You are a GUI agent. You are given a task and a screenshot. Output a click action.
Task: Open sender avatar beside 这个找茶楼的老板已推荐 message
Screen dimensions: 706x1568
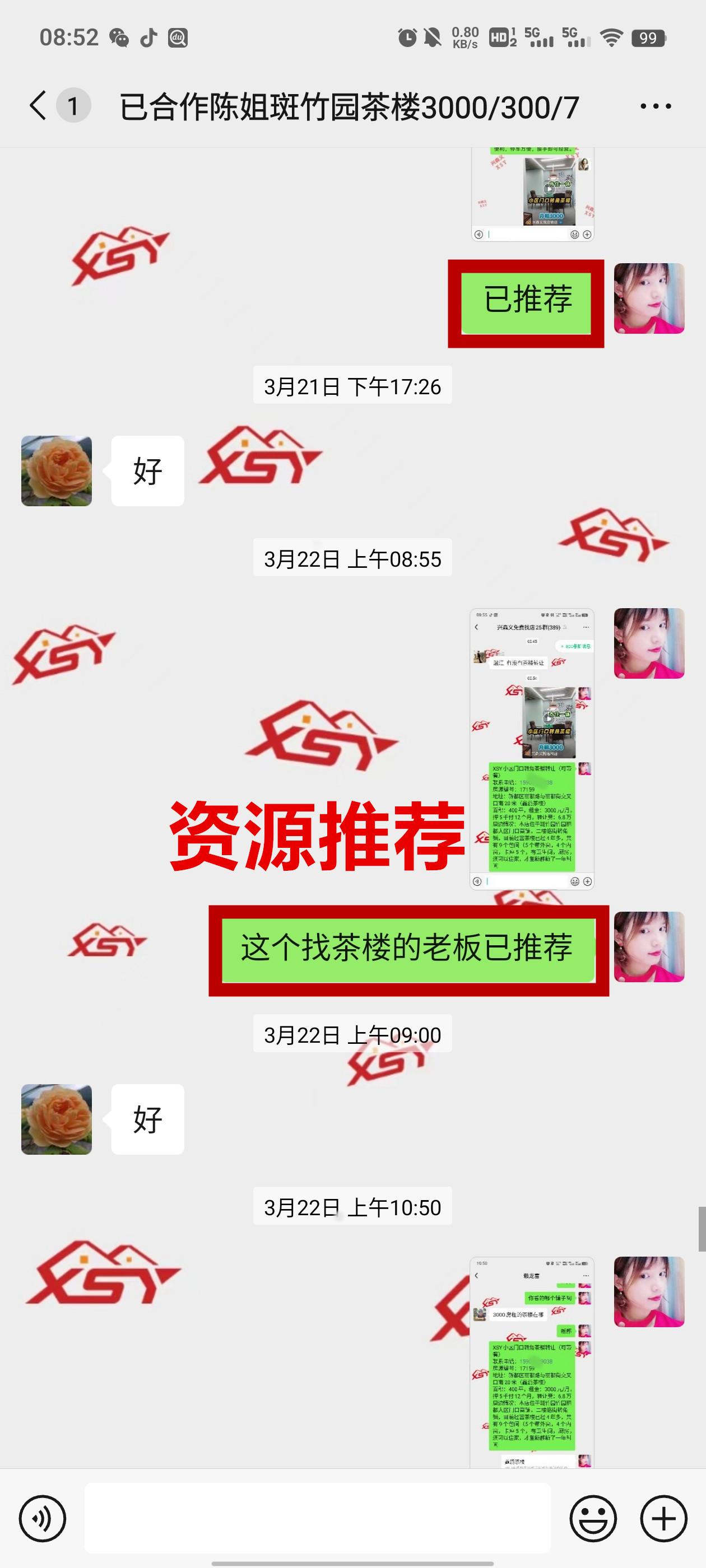tap(649, 946)
